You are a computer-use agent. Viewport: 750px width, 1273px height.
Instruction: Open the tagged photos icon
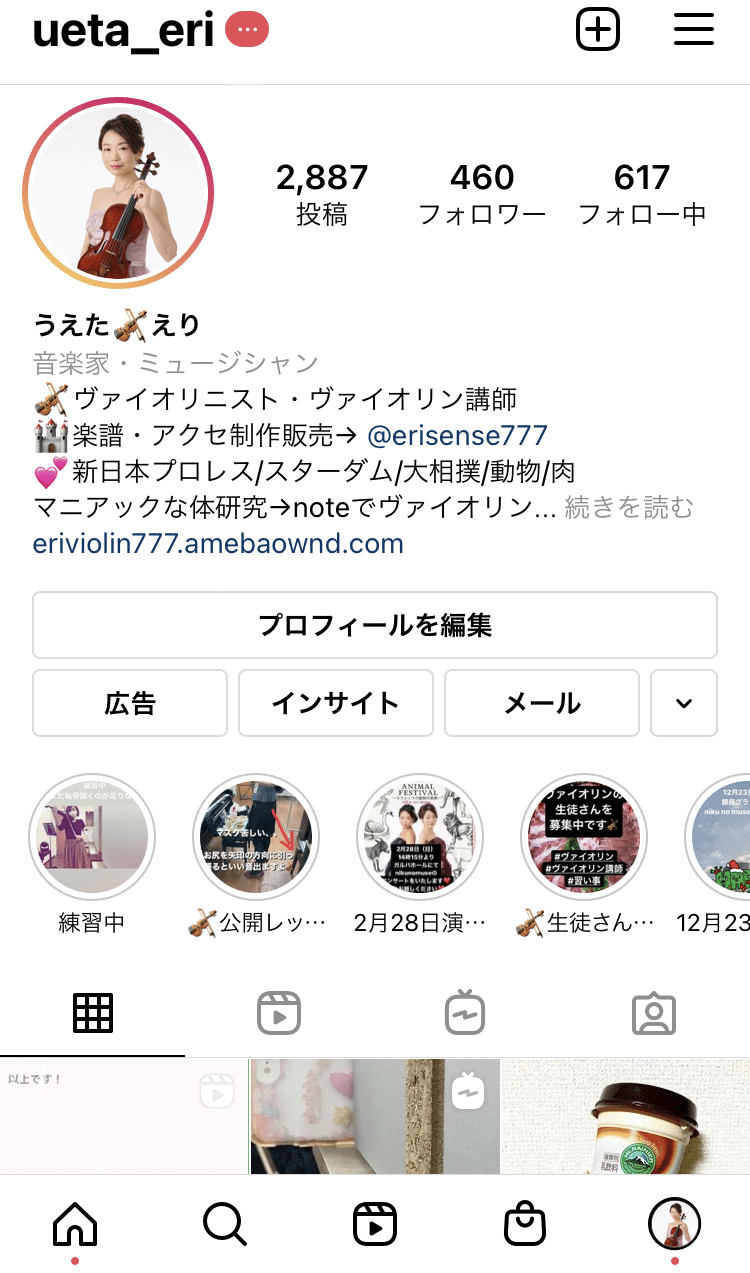point(656,1012)
